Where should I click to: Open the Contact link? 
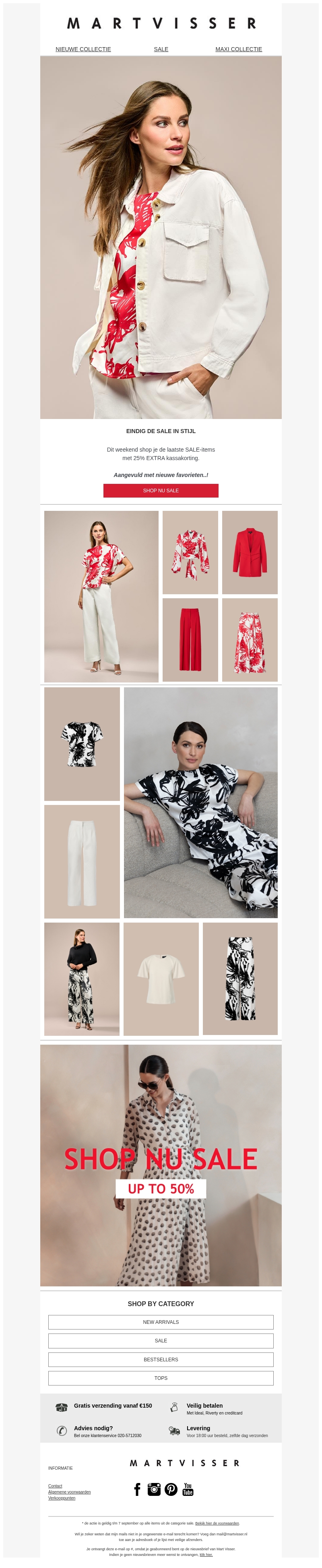pyautogui.click(x=55, y=1486)
